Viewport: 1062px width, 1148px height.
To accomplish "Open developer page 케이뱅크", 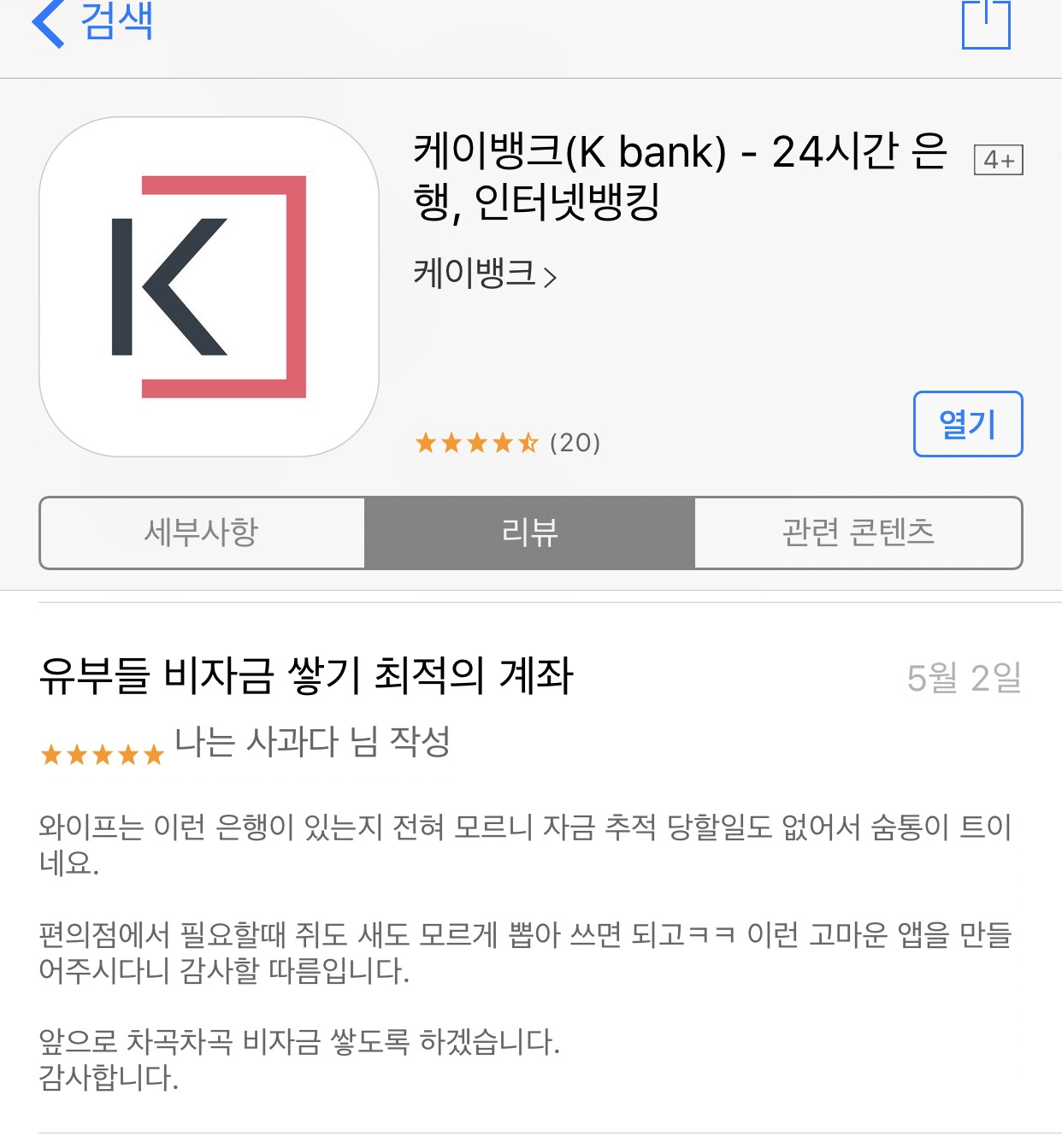I will click(x=484, y=274).
